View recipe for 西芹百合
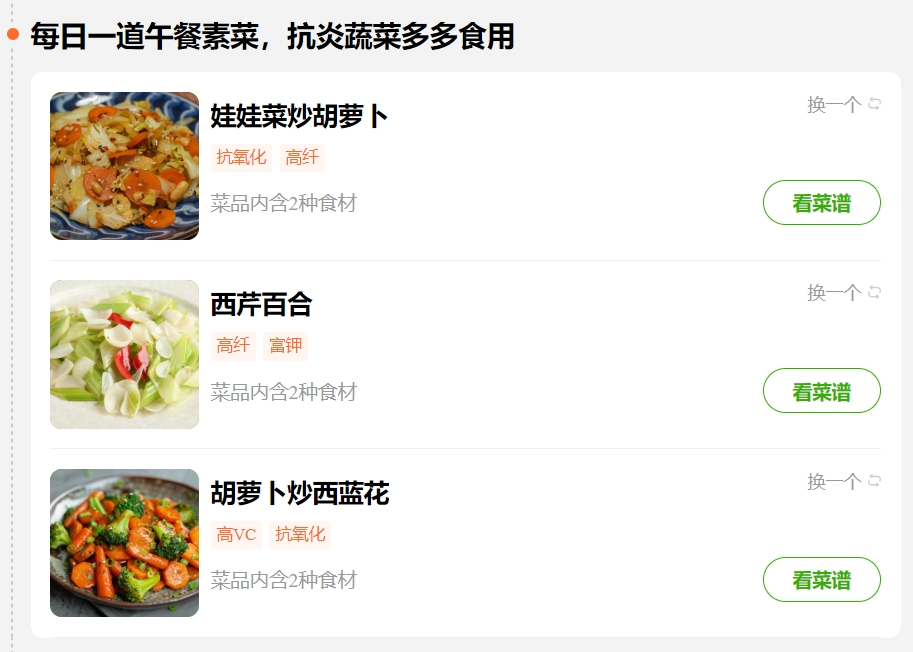The width and height of the screenshot is (913, 652). pyautogui.click(x=821, y=391)
